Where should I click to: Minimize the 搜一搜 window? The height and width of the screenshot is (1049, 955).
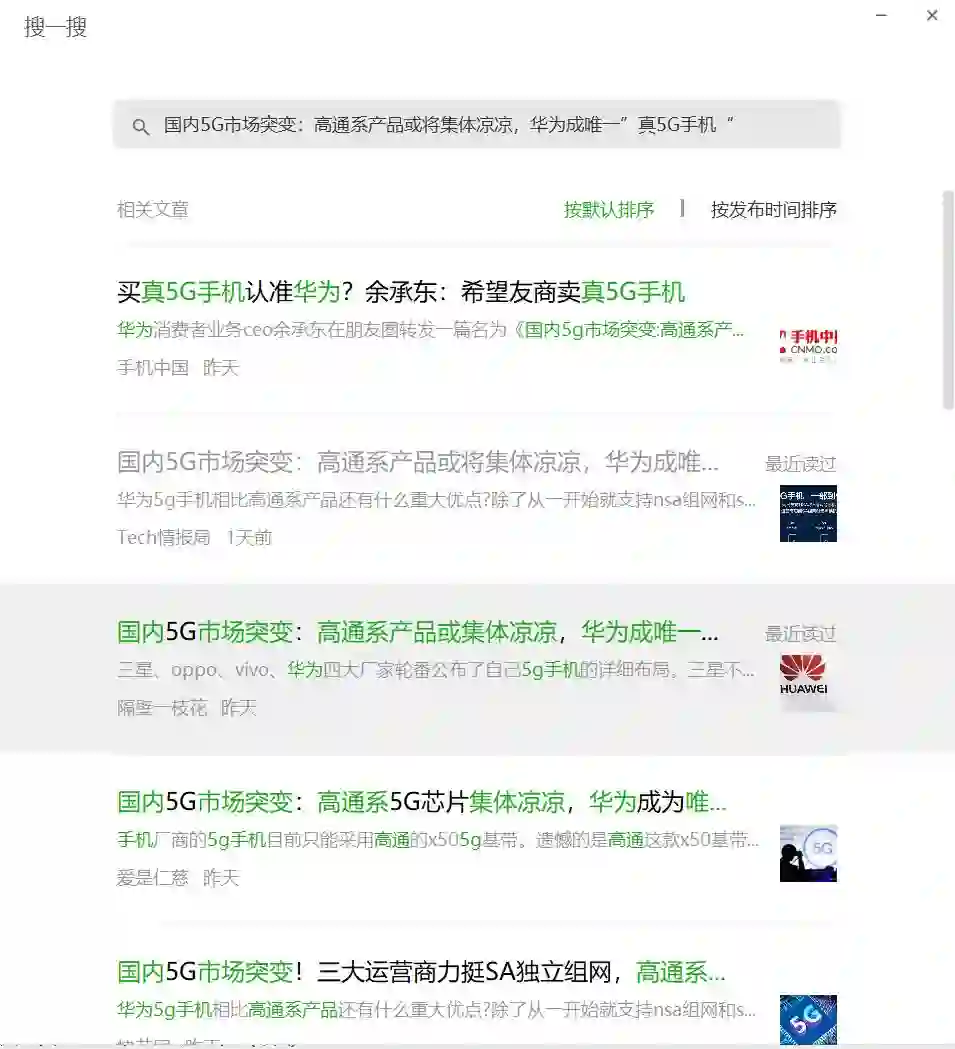tap(881, 15)
